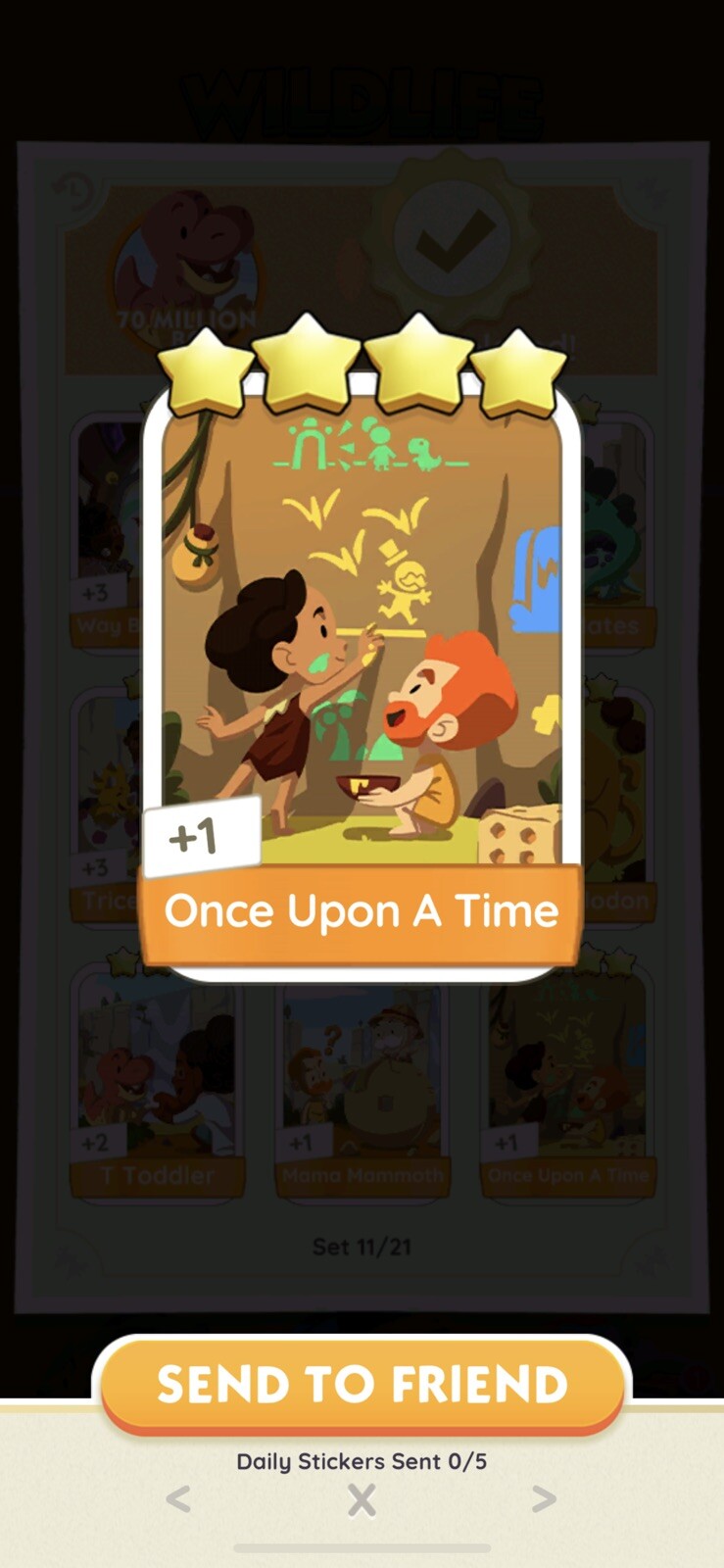The height and width of the screenshot is (1568, 724).
Task: Close the sticker view with X
Action: [362, 1499]
